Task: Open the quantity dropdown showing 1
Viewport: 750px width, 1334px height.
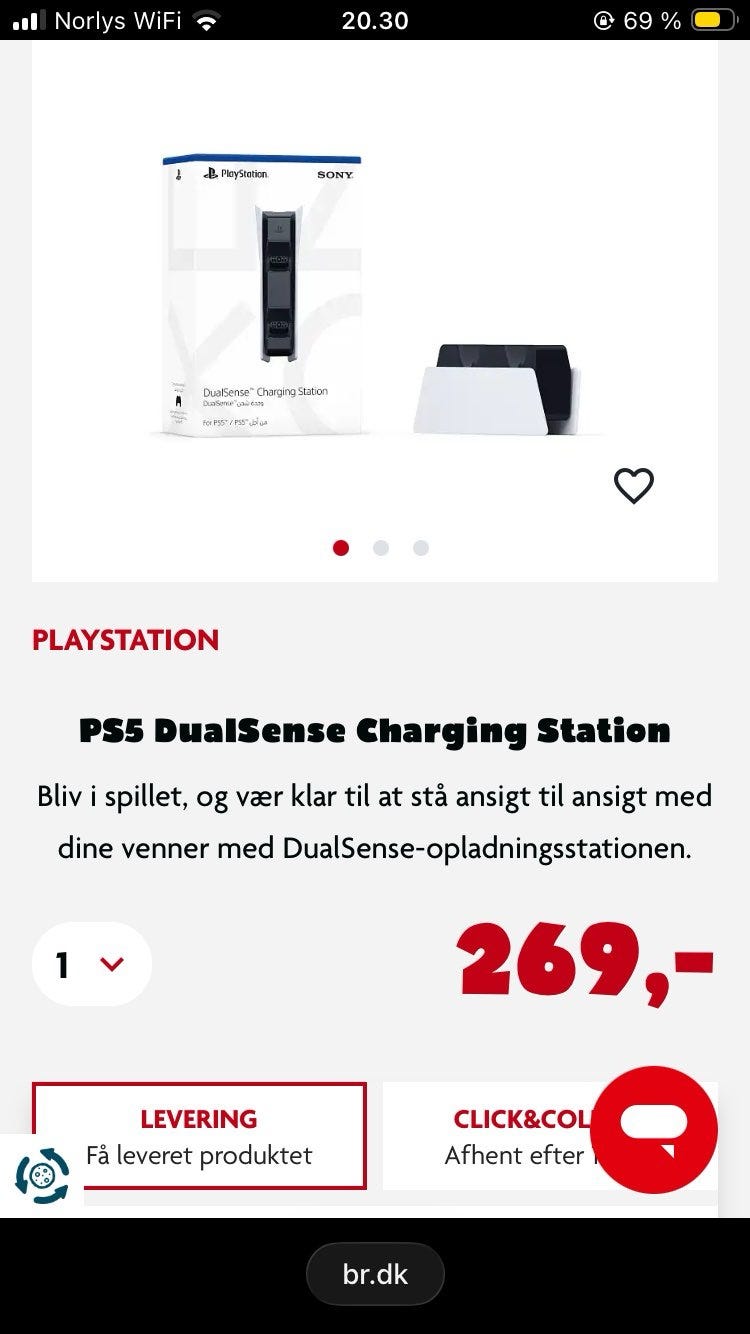Action: (x=91, y=963)
